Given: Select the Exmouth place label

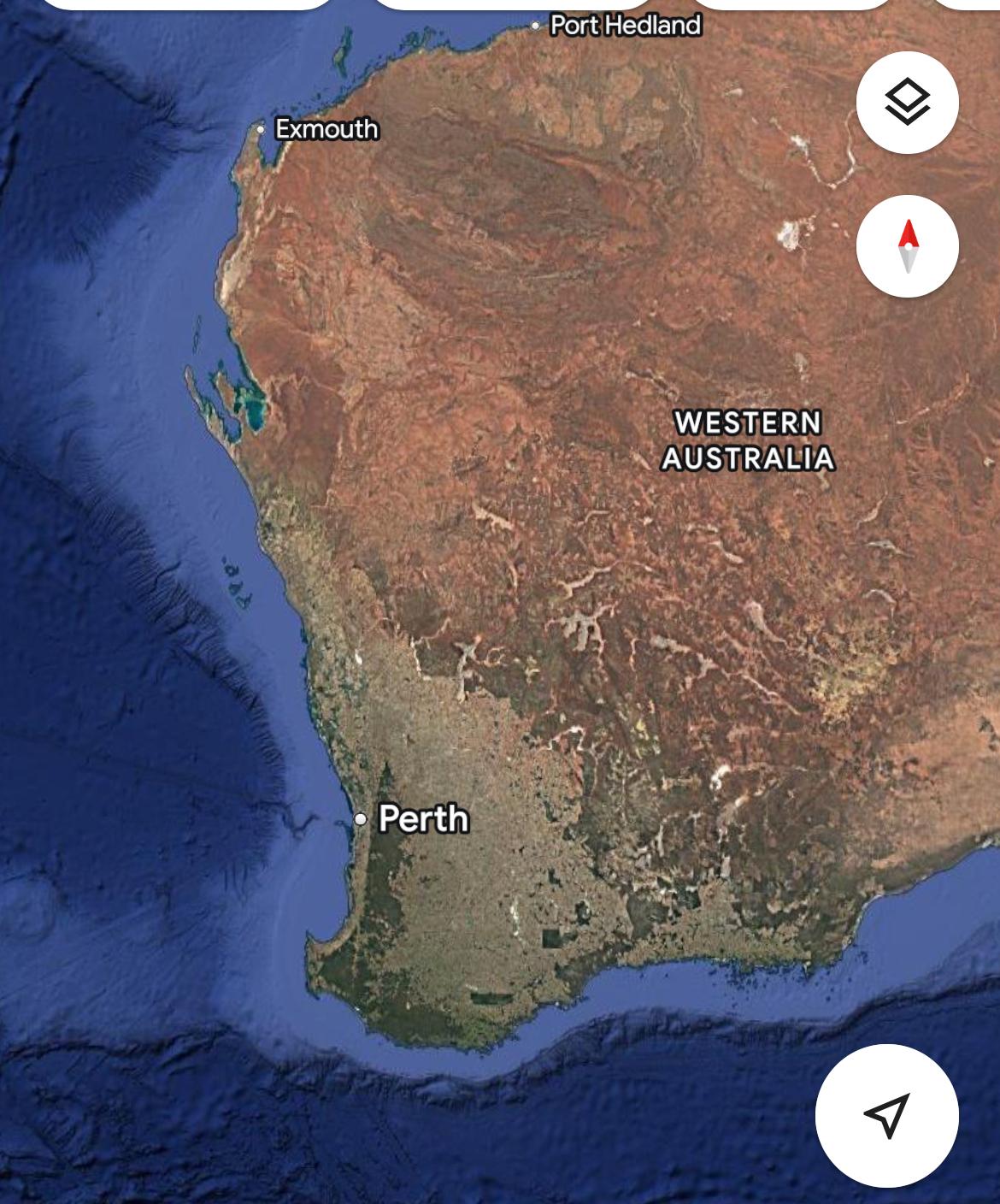Looking at the screenshot, I should click(x=326, y=129).
